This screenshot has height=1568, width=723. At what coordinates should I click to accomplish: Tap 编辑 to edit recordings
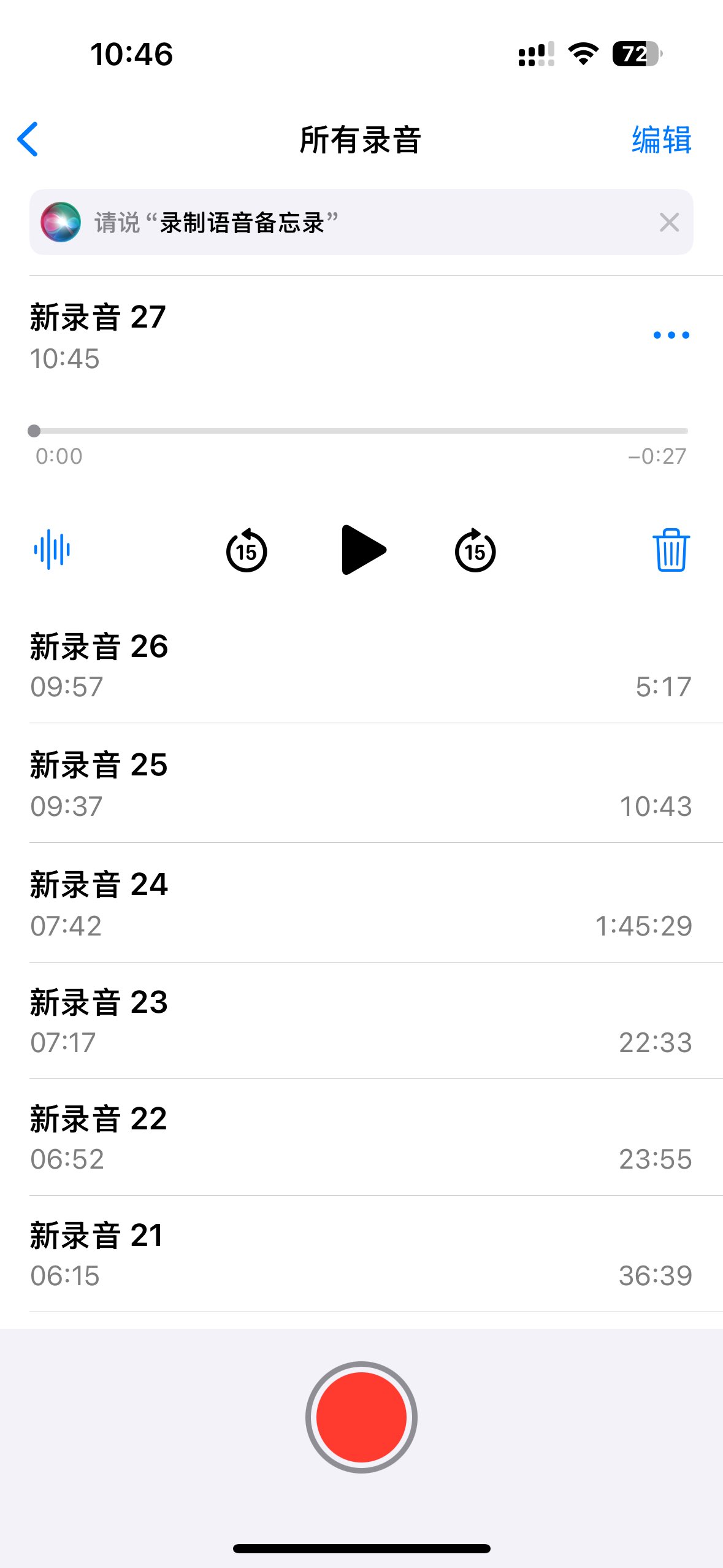(x=661, y=140)
